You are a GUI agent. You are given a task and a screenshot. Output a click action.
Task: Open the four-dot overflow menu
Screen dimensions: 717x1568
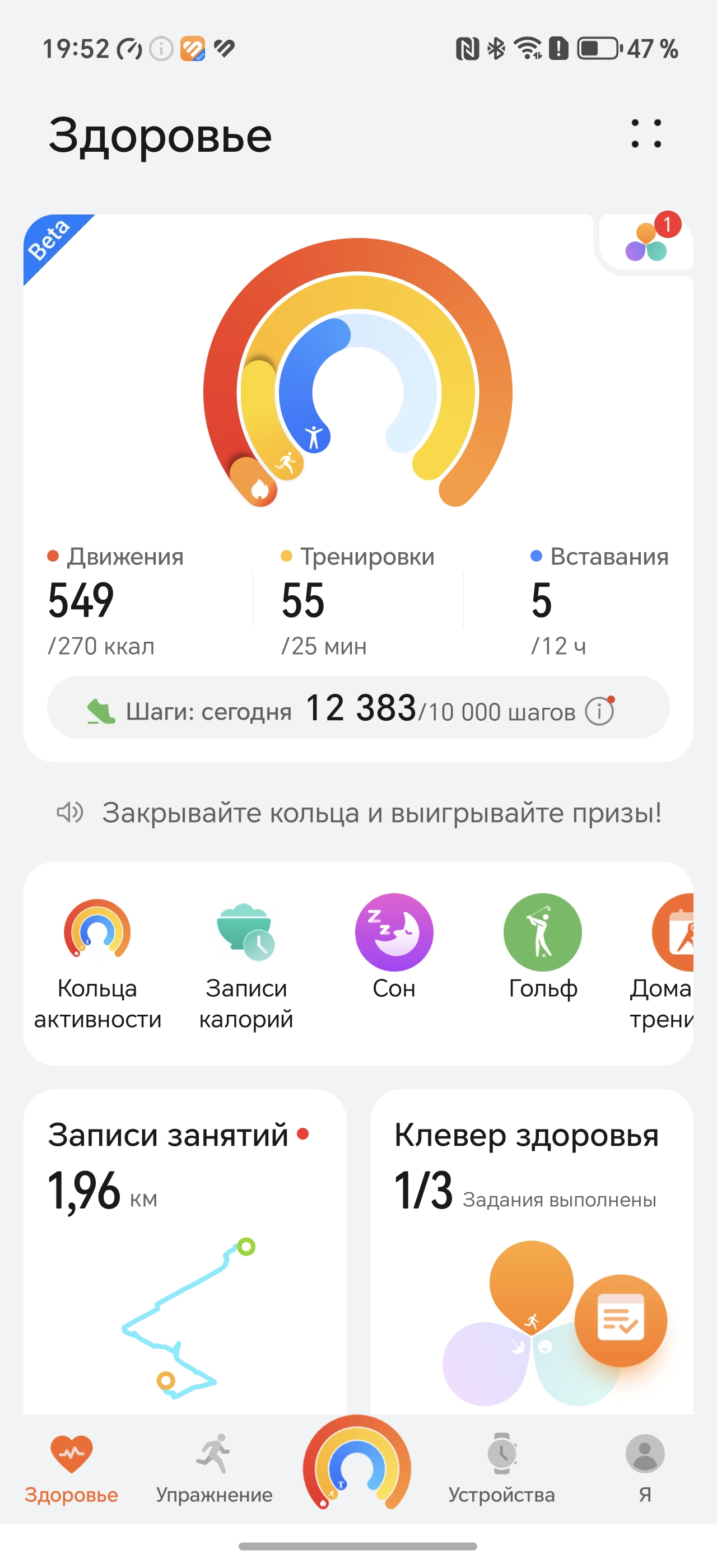coord(646,133)
